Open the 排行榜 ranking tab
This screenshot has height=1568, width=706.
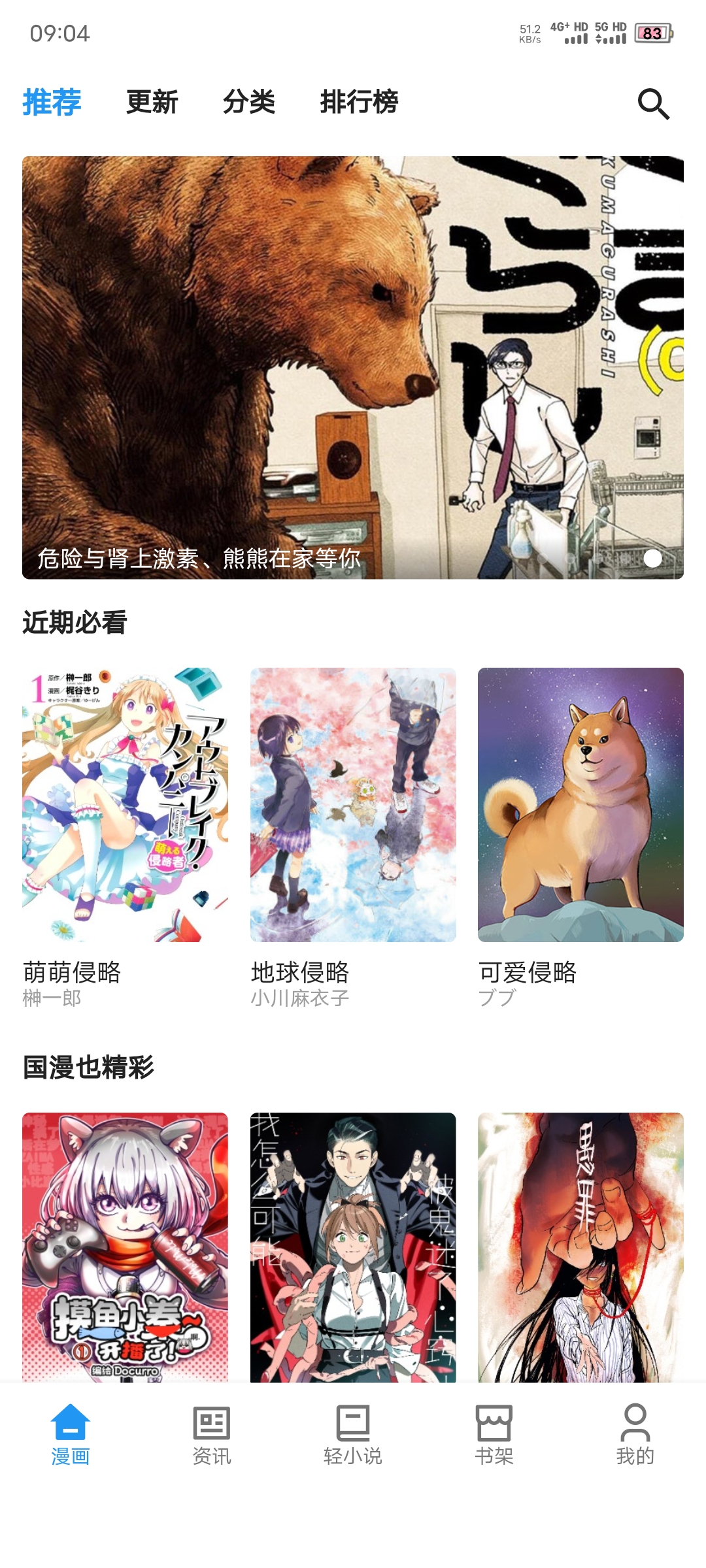click(x=360, y=103)
